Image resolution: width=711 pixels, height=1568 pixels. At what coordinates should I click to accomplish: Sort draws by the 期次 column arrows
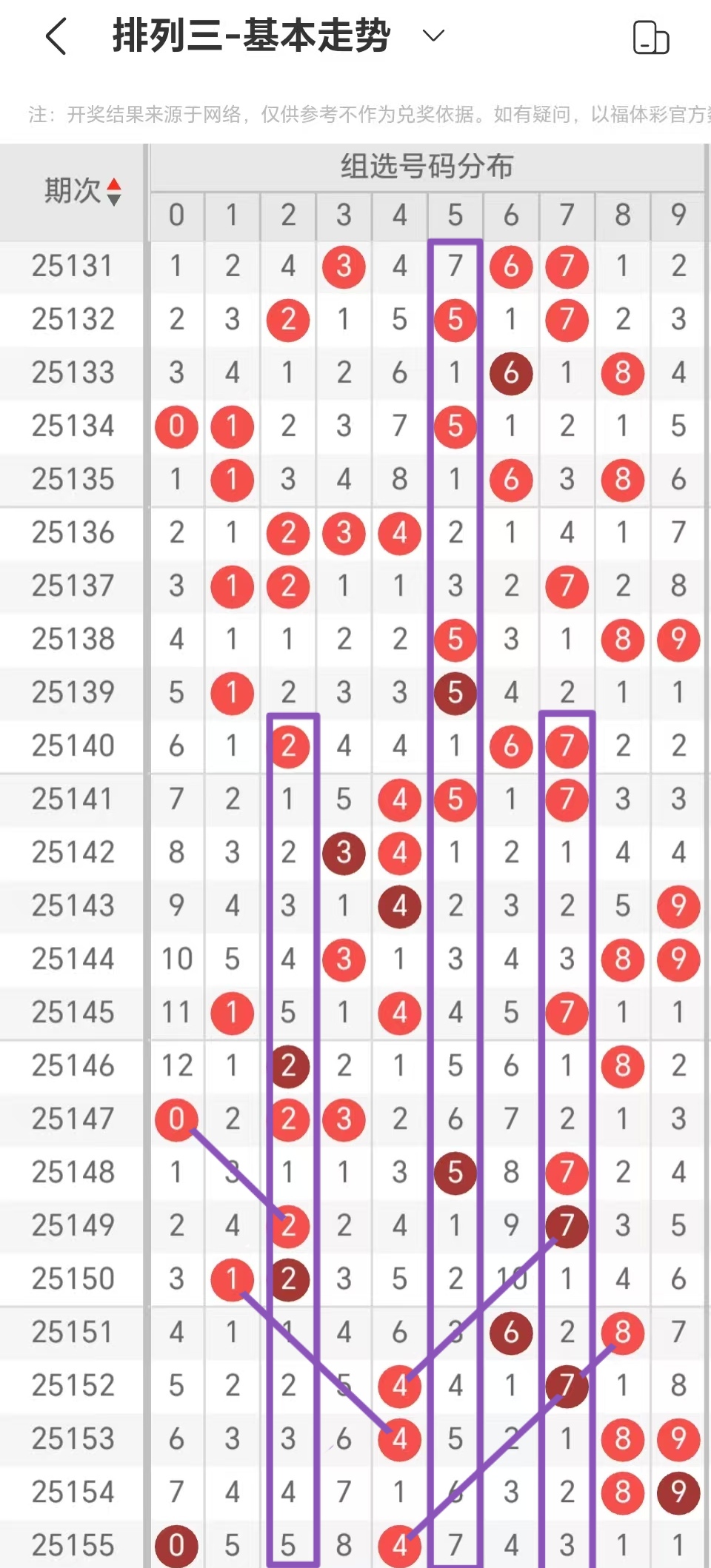pyautogui.click(x=113, y=192)
